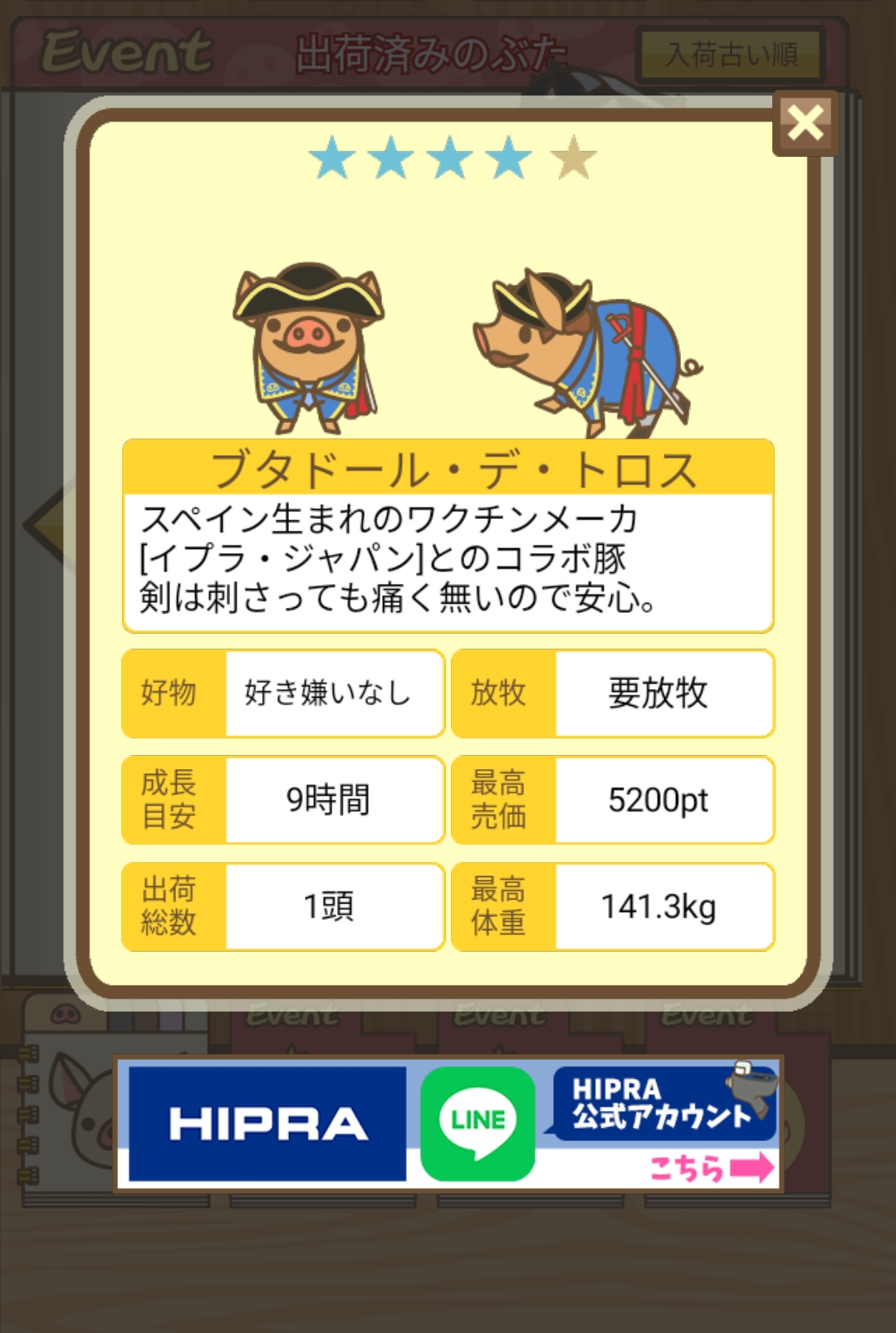
Task: Close the pig detail popup
Action: pos(805,123)
